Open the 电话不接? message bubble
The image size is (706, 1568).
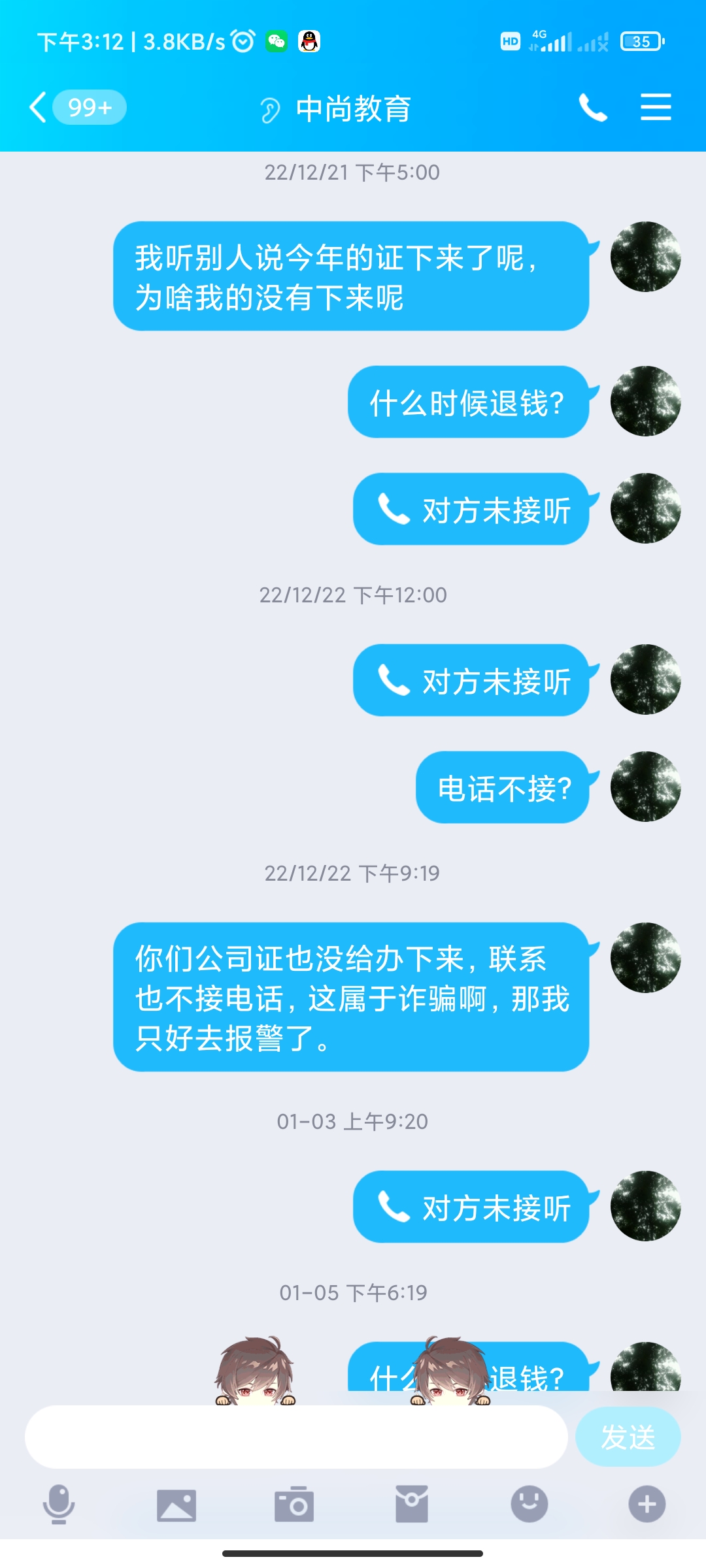(x=503, y=787)
